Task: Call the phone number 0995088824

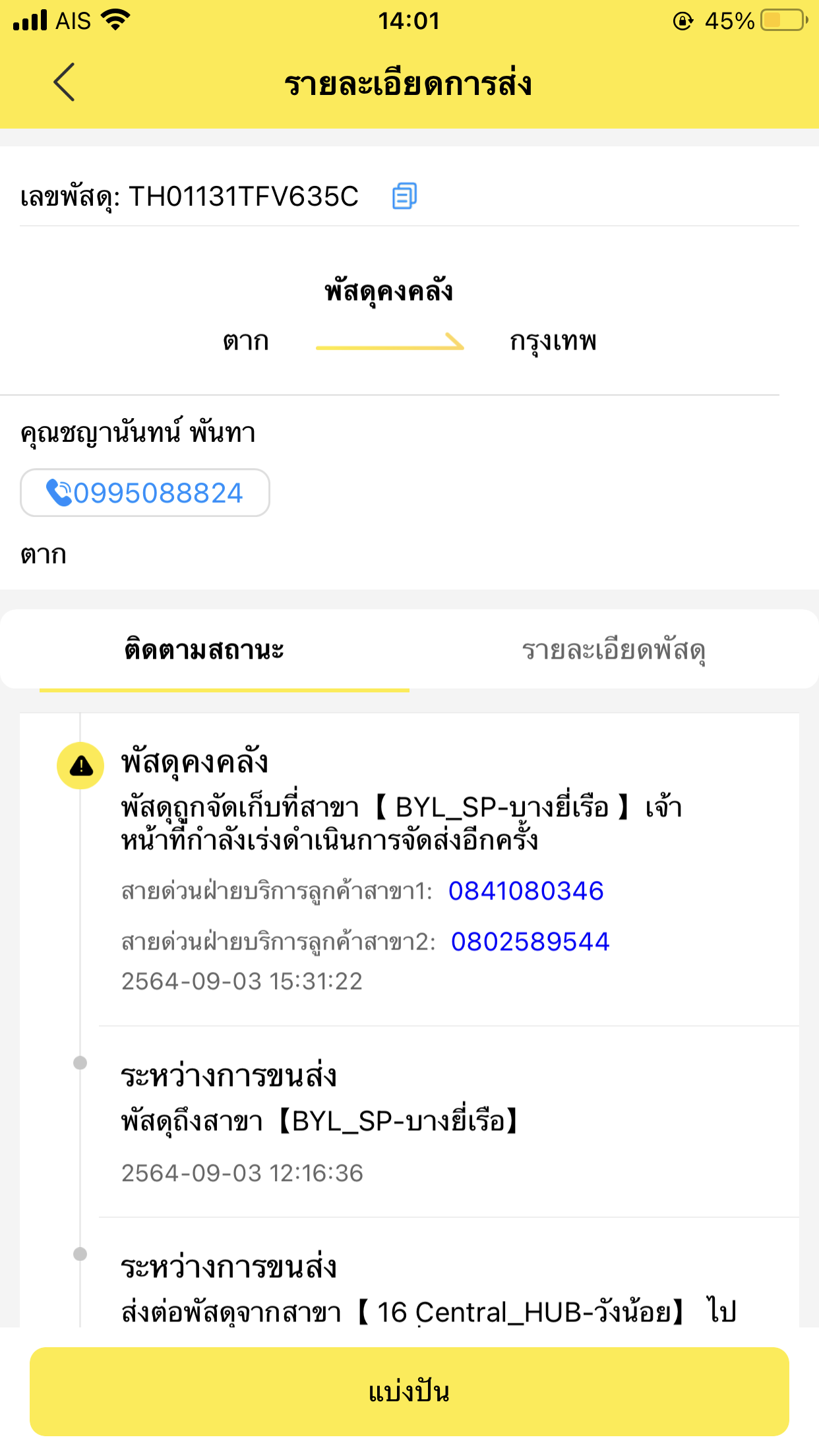Action: point(145,493)
